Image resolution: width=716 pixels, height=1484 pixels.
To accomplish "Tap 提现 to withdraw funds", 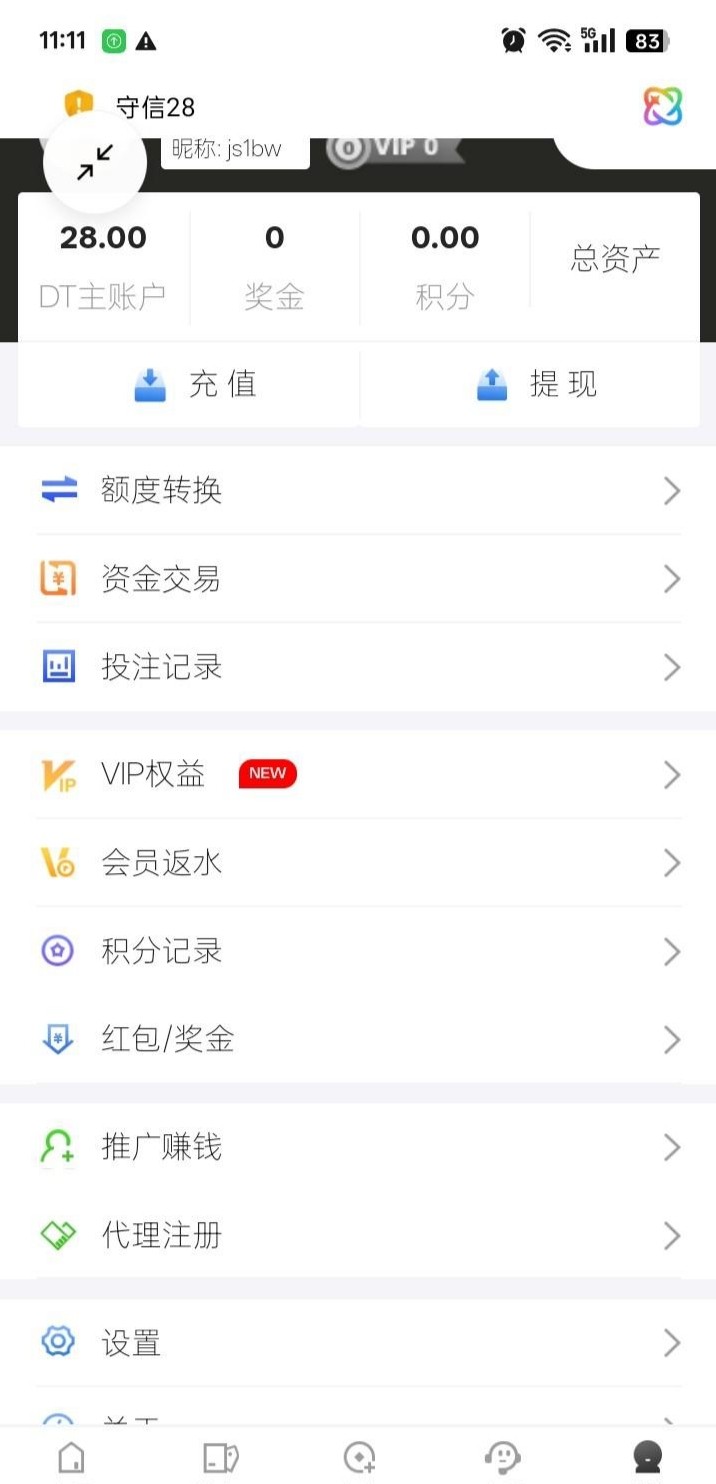I will pos(537,385).
